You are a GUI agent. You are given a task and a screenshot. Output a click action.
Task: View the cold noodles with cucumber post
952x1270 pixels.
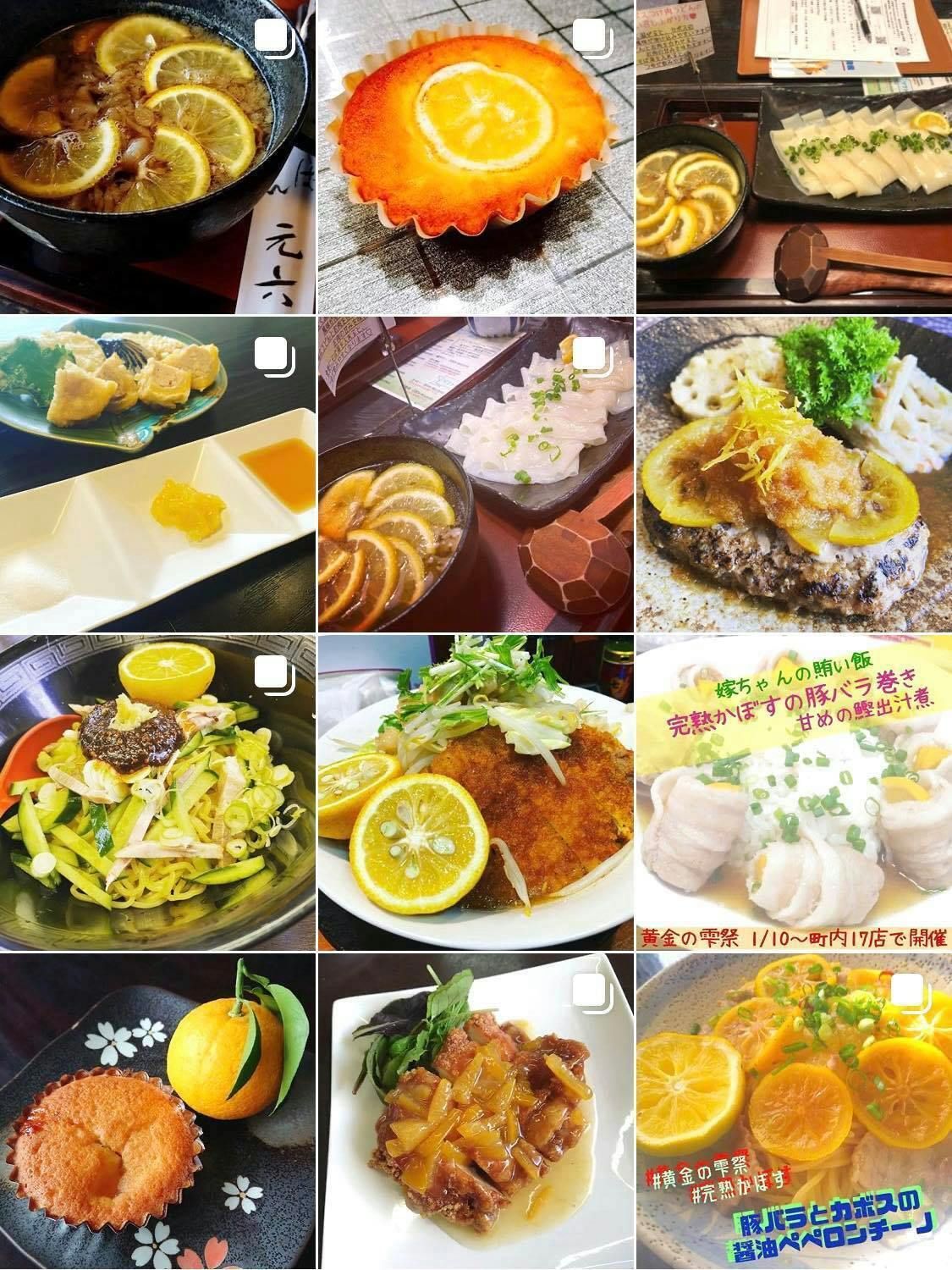(x=157, y=792)
